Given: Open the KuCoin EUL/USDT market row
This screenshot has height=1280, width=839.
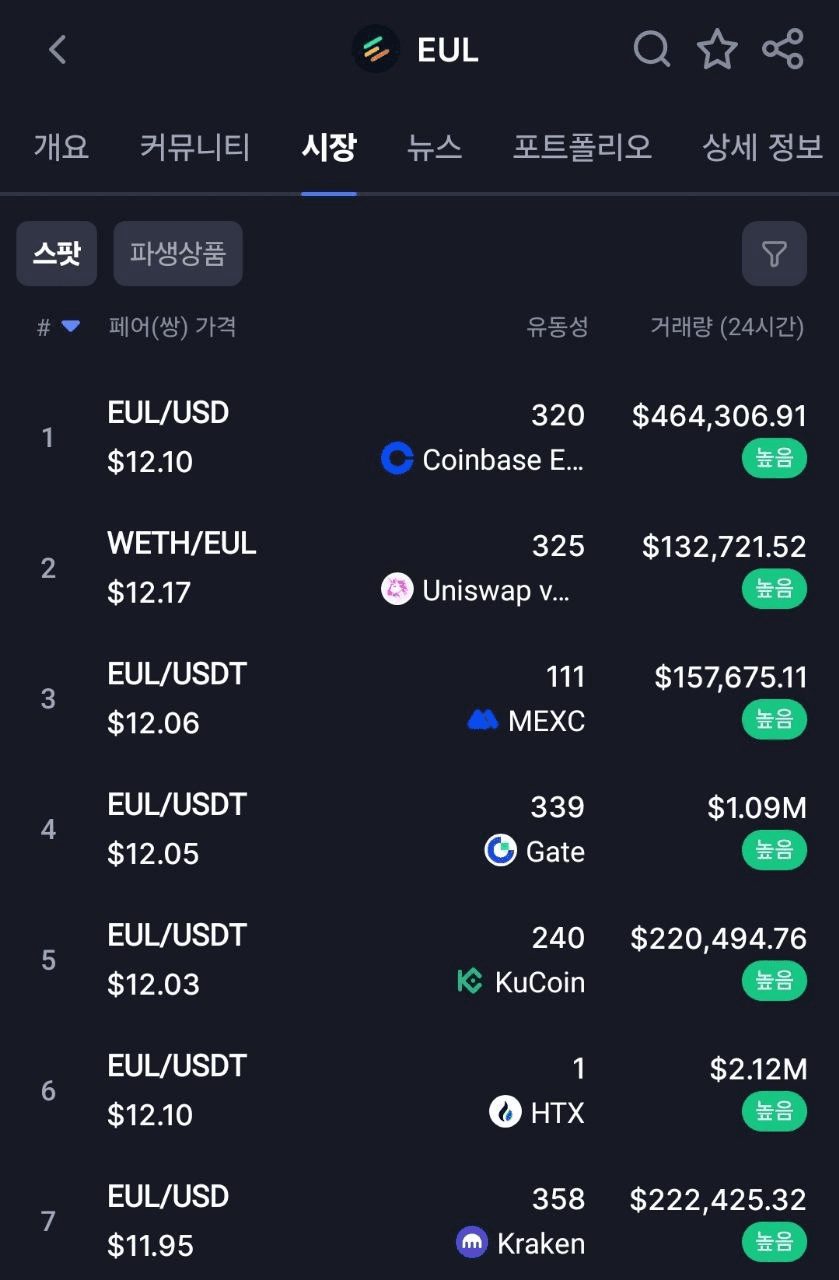Looking at the screenshot, I should 420,960.
